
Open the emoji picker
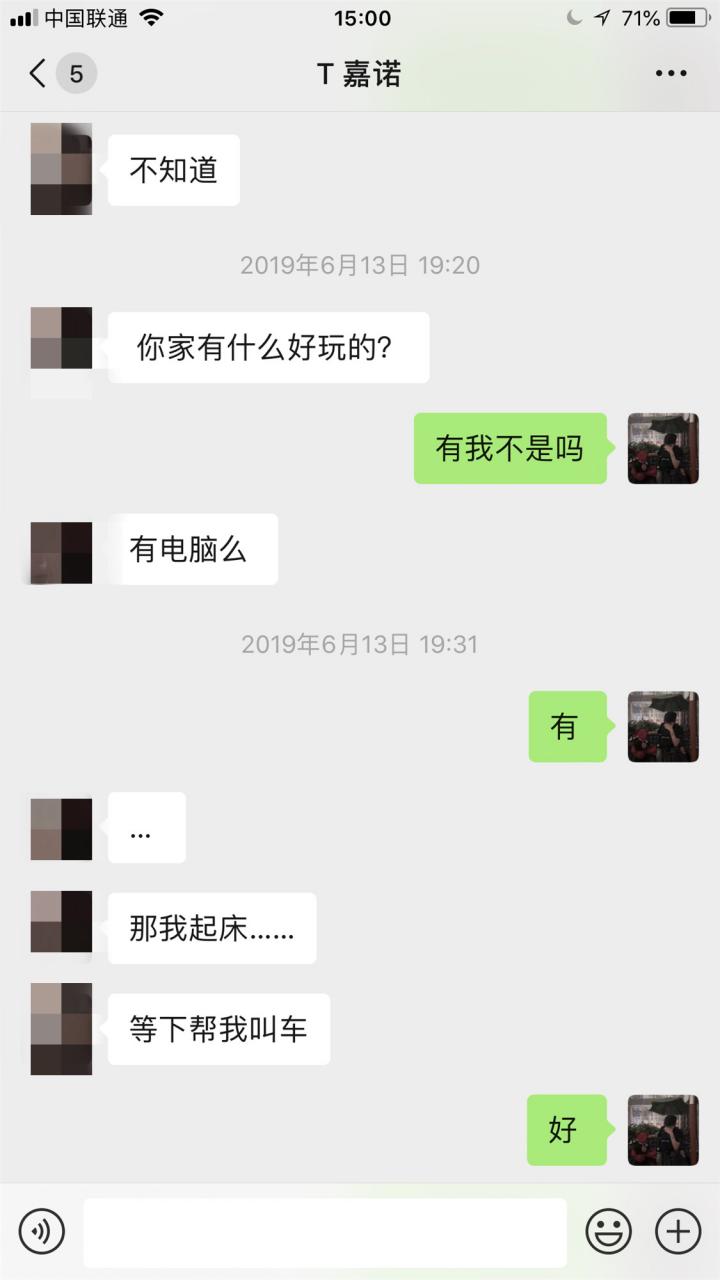click(x=611, y=1230)
